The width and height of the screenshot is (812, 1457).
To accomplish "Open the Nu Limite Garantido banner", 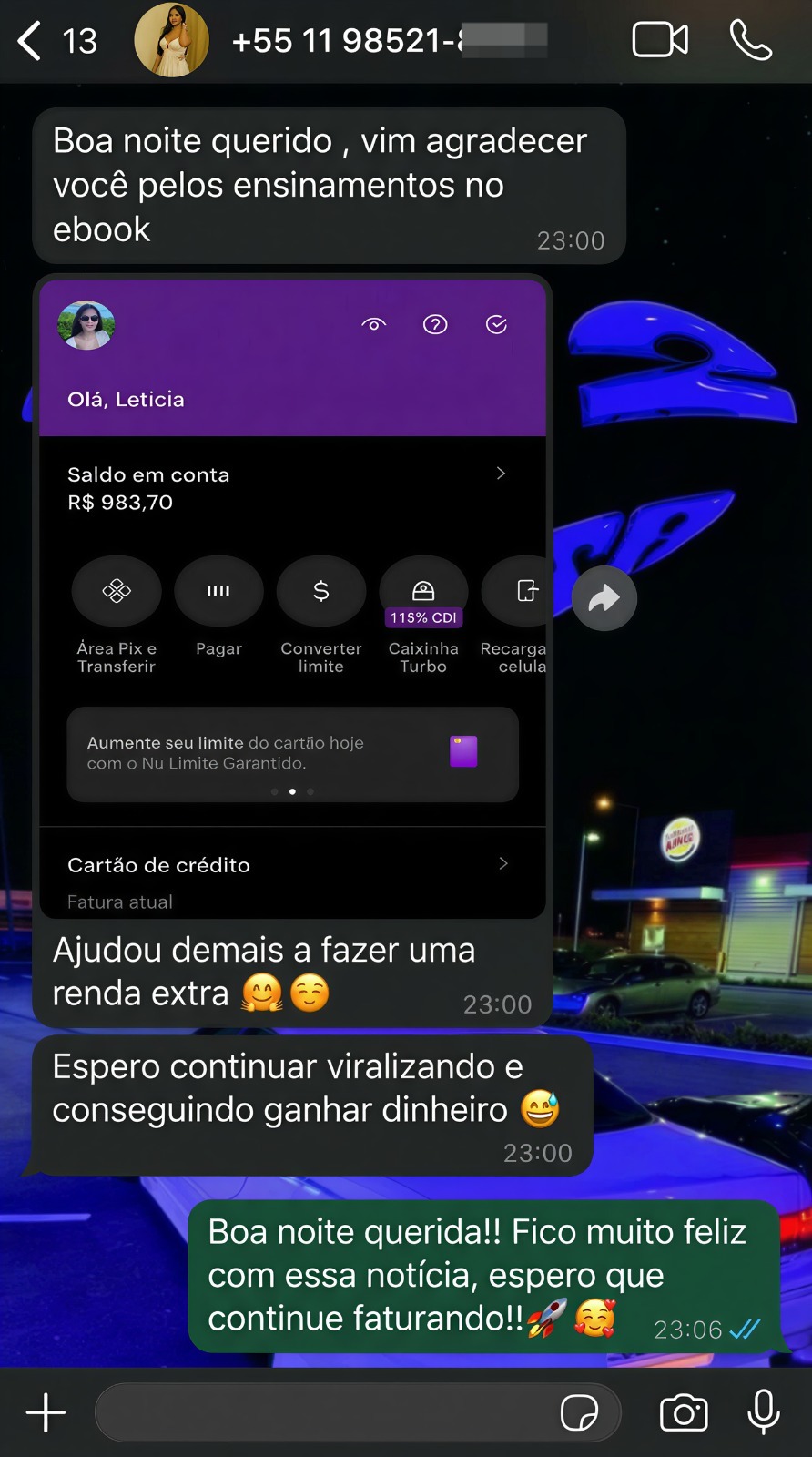I will point(292,754).
